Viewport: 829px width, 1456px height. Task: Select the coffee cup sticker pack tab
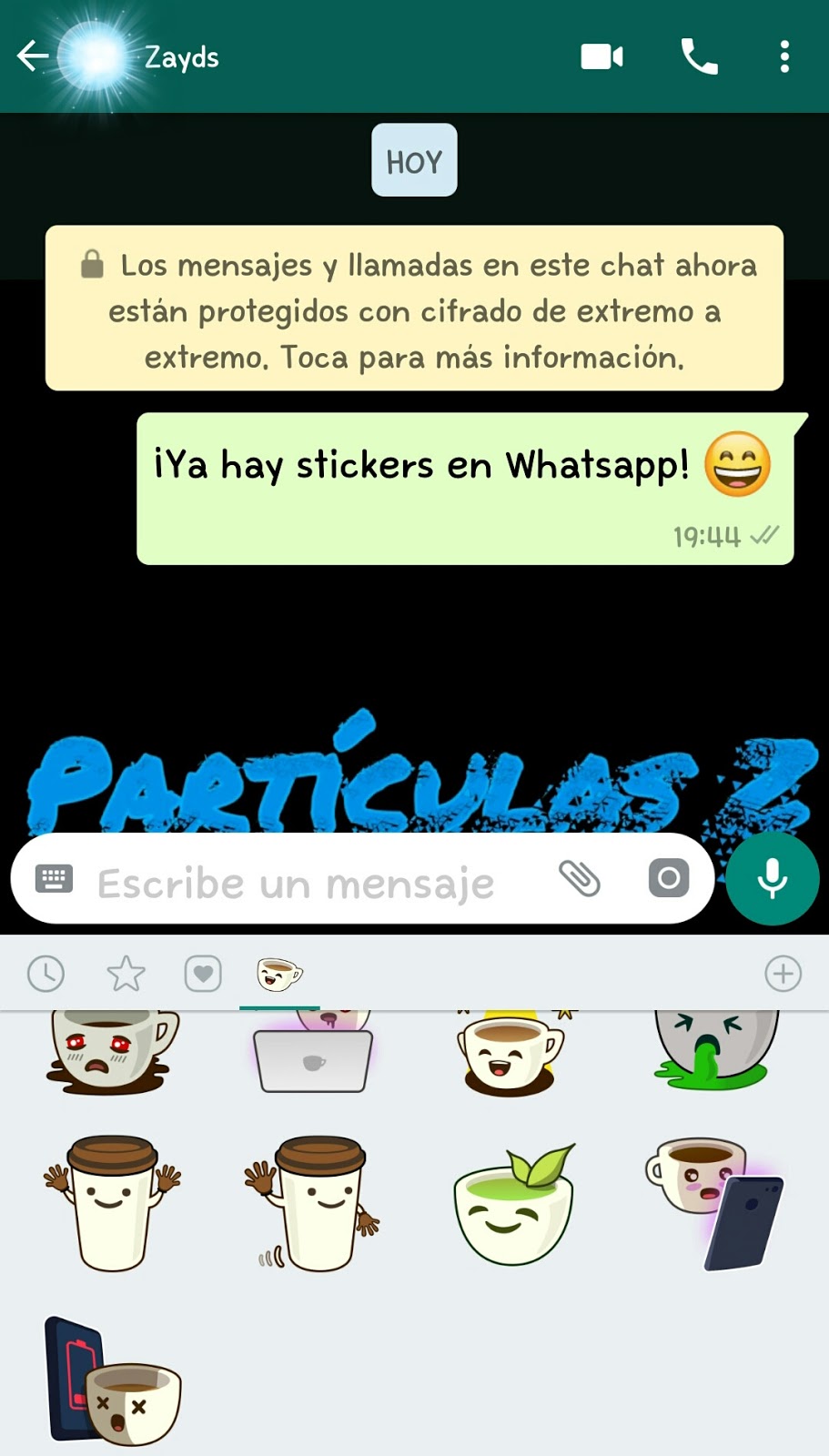point(279,973)
